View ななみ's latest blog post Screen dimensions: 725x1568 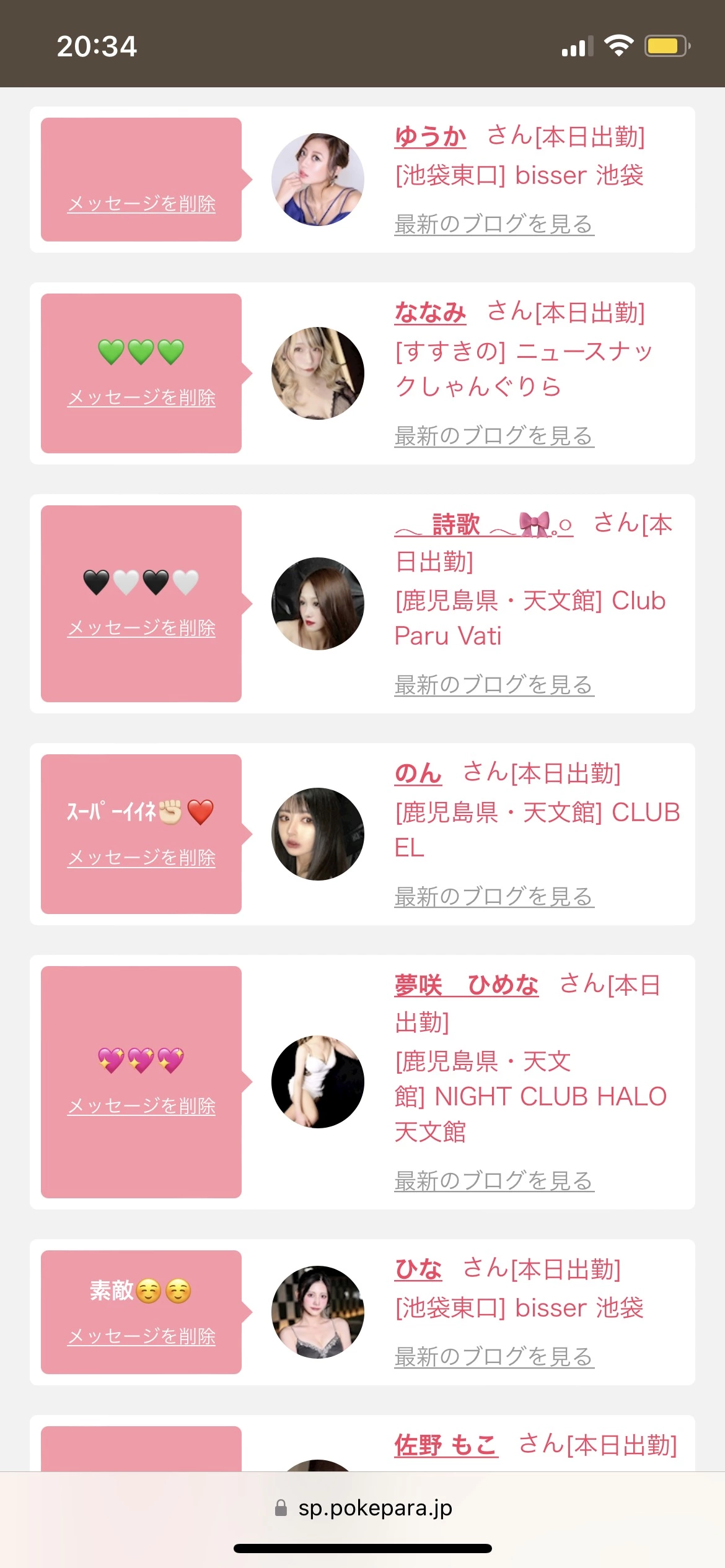[493, 437]
